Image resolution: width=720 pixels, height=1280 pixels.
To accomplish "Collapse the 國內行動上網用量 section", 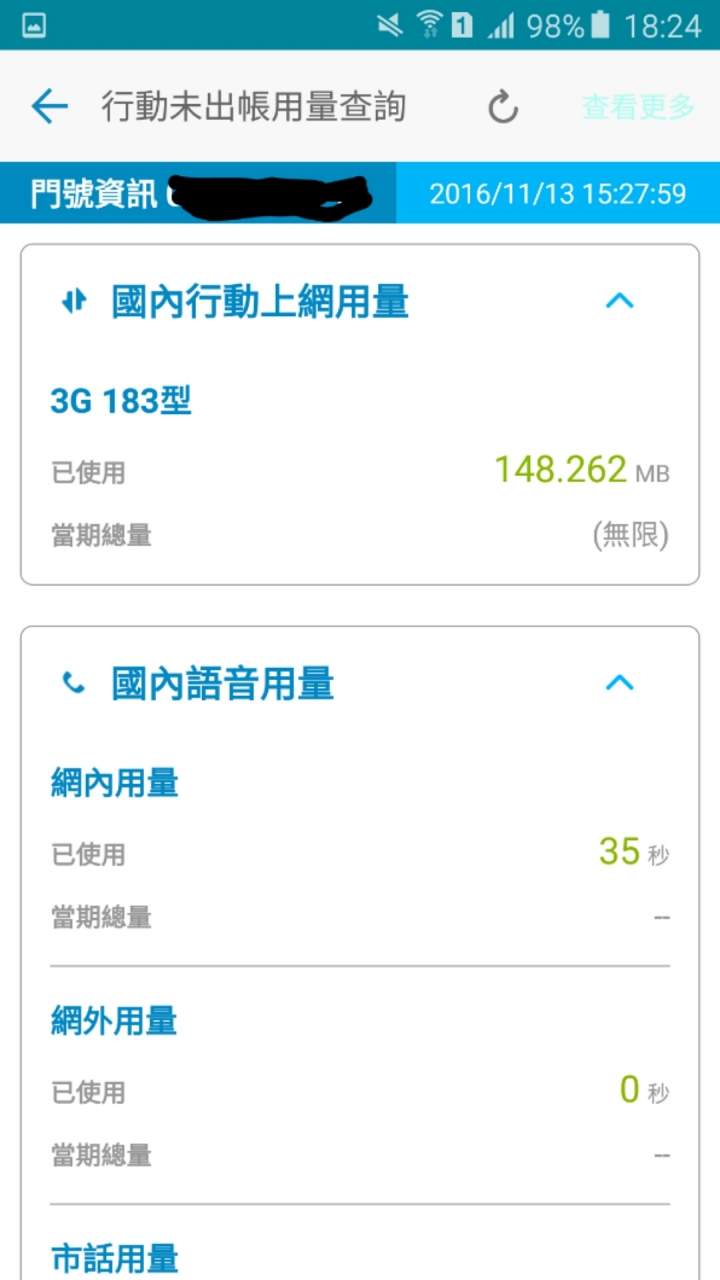I will click(620, 300).
